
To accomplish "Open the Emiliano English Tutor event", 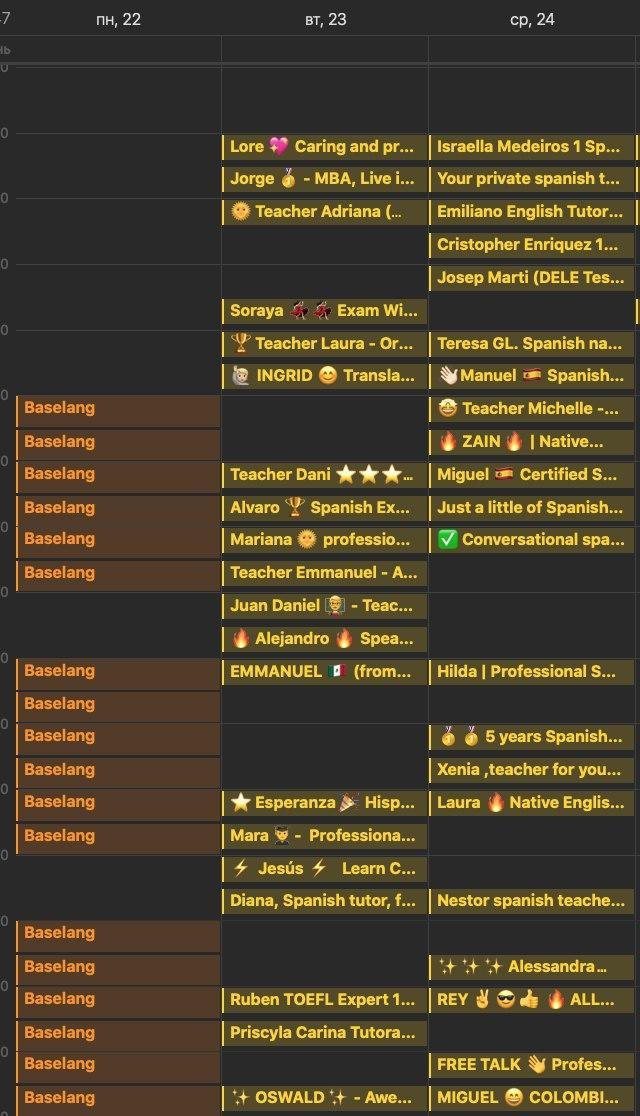I will pyautogui.click(x=532, y=212).
